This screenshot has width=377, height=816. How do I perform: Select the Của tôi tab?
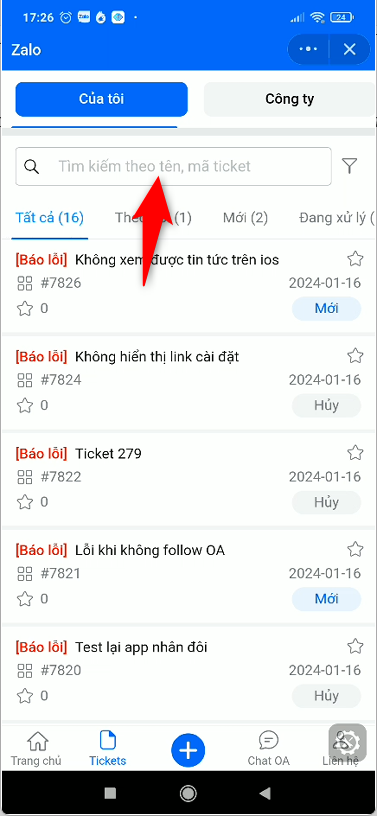tap(102, 99)
